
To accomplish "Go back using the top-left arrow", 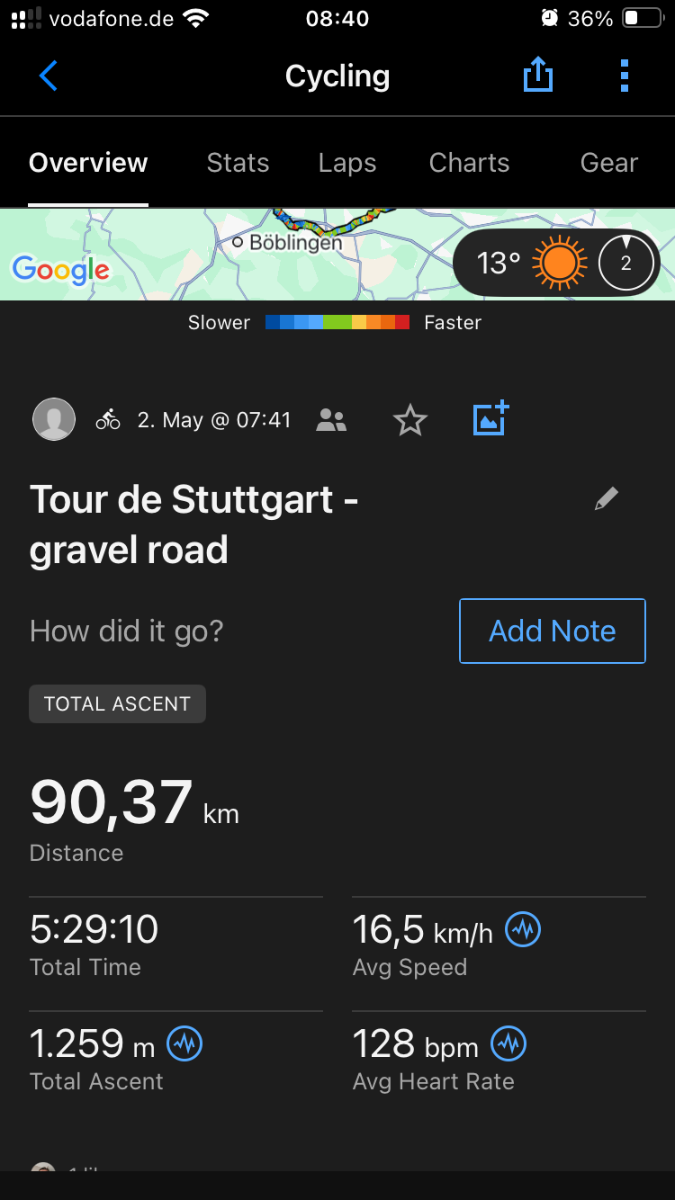I will [48, 76].
